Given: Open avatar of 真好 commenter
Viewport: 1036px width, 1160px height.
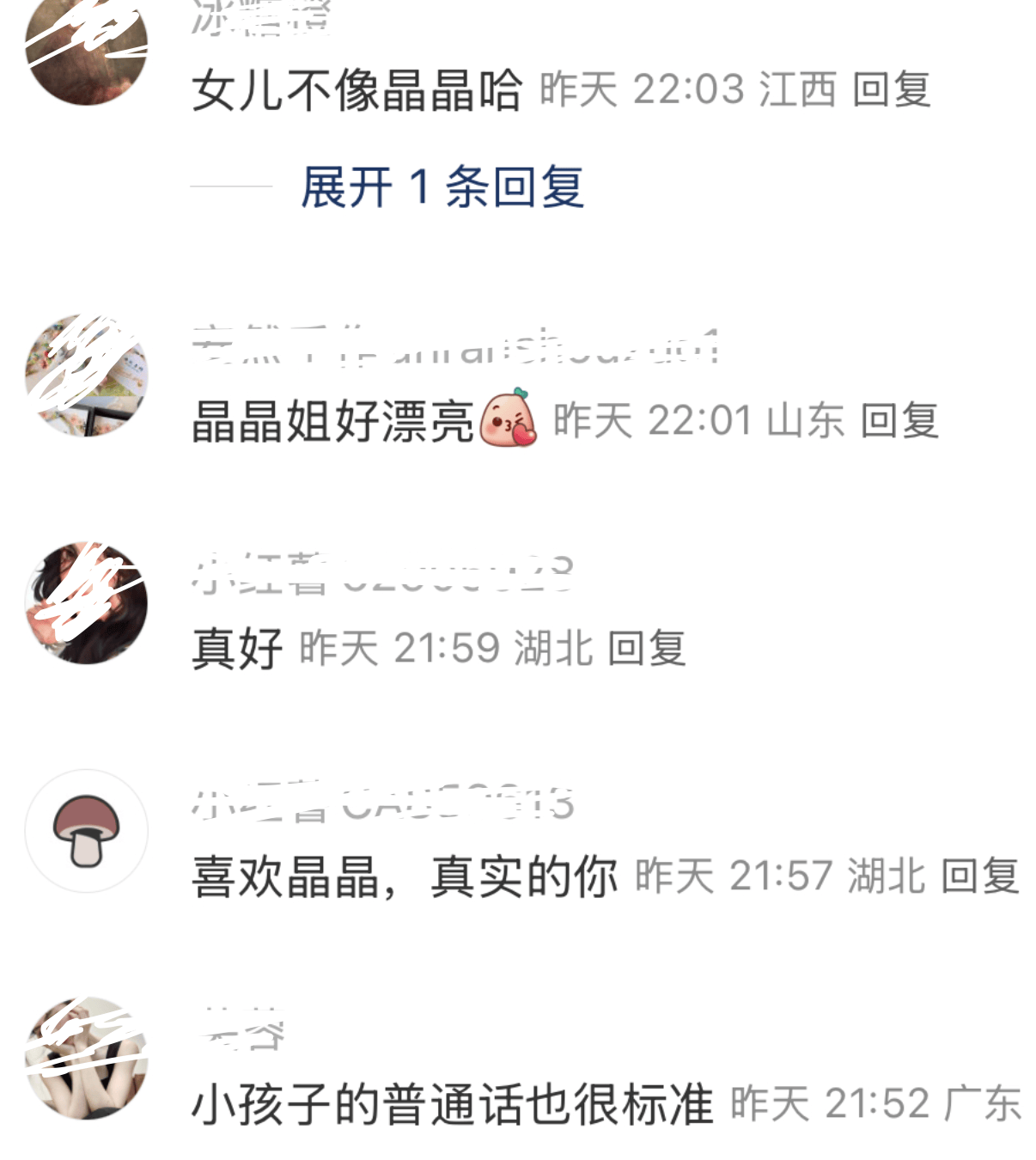Looking at the screenshot, I should 86,603.
